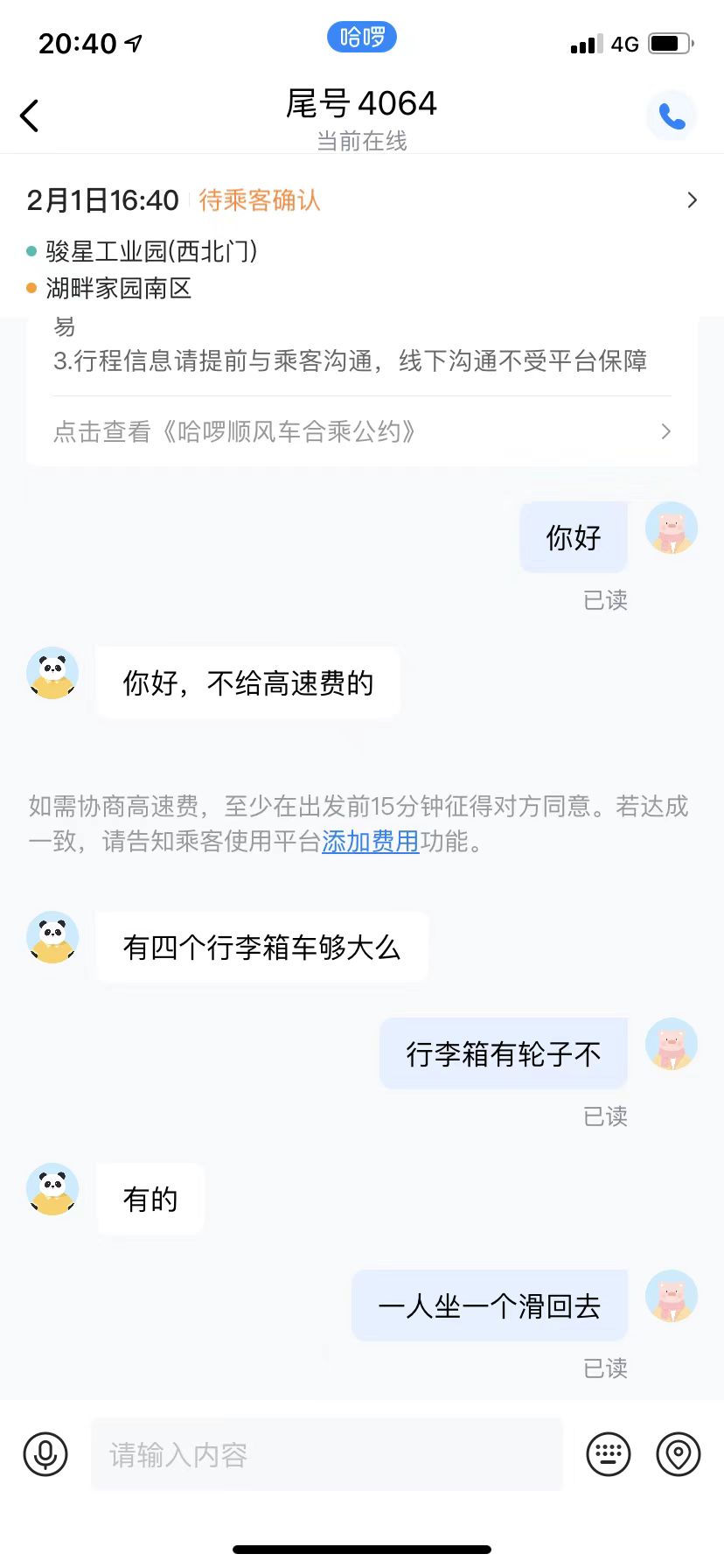
Task: Tap the microphone voice input icon
Action: tap(45, 1454)
